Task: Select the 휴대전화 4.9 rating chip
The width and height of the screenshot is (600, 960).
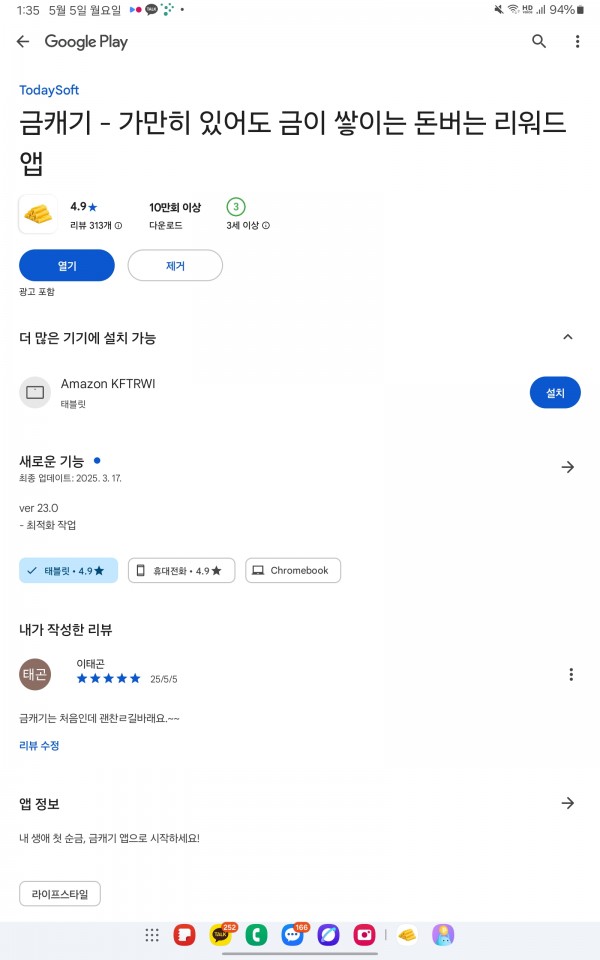Action: (181, 570)
